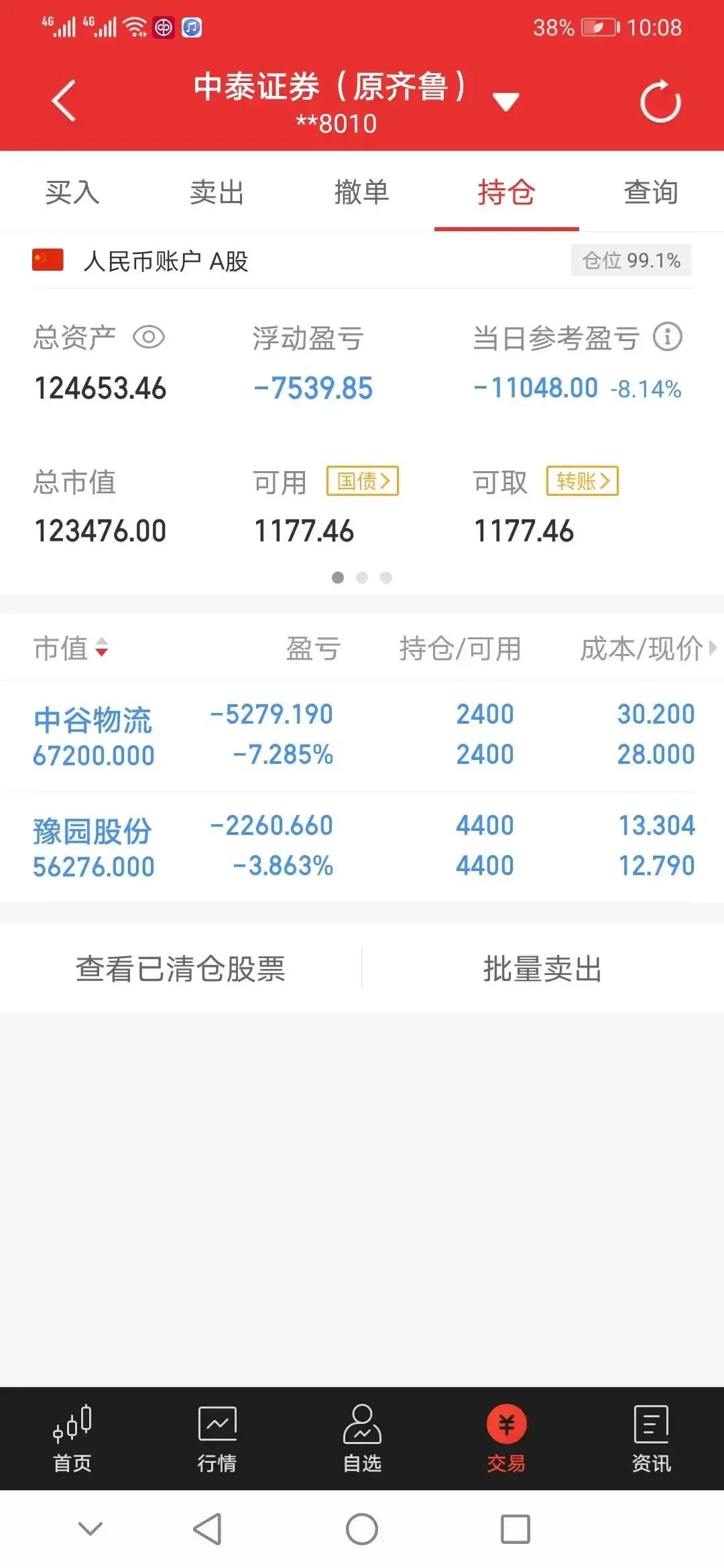Refresh the account data
This screenshot has width=724, height=1568.
[660, 101]
